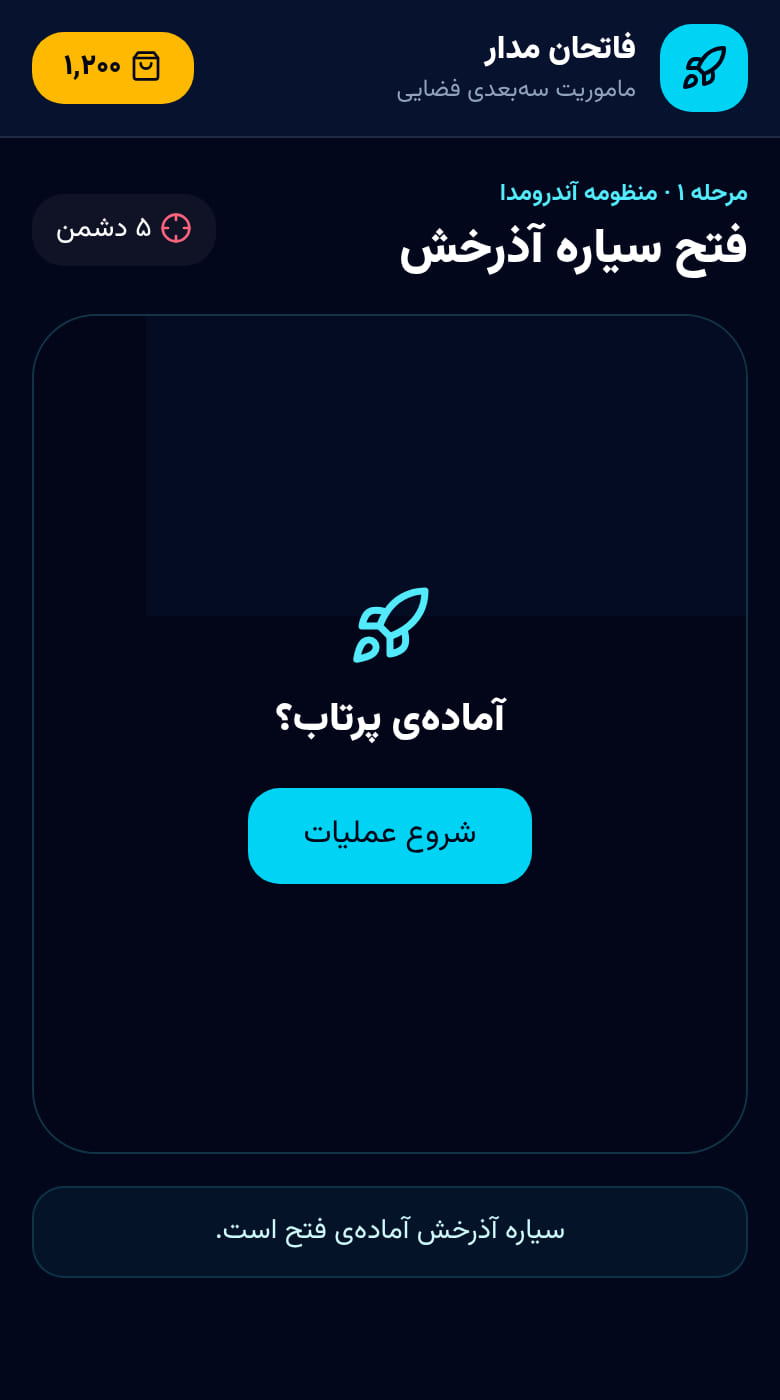Viewport: 780px width, 1400px height.
Task: Open the shop with 1,200 coins
Action: pos(113,68)
